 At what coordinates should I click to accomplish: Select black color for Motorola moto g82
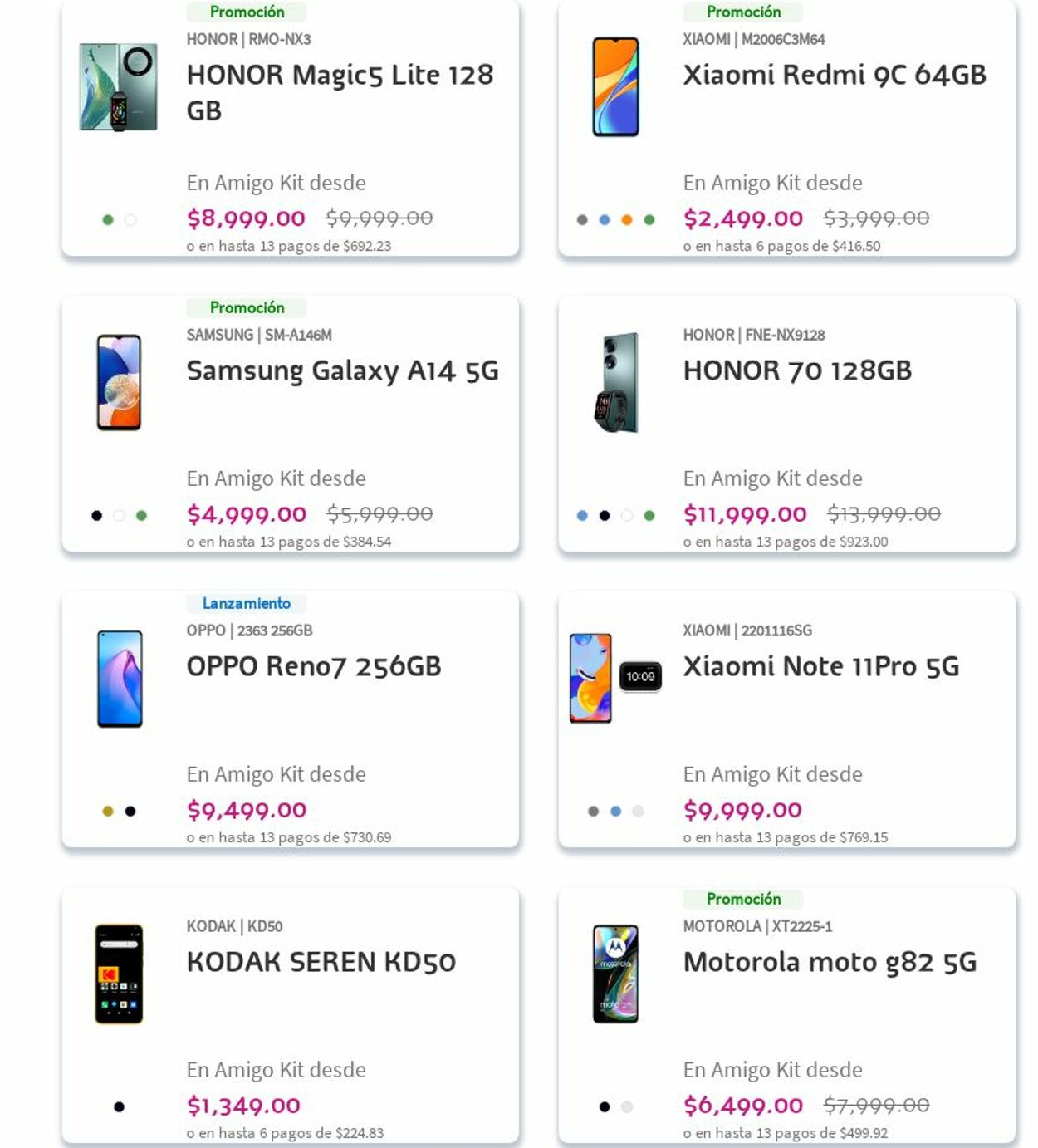tap(605, 1107)
